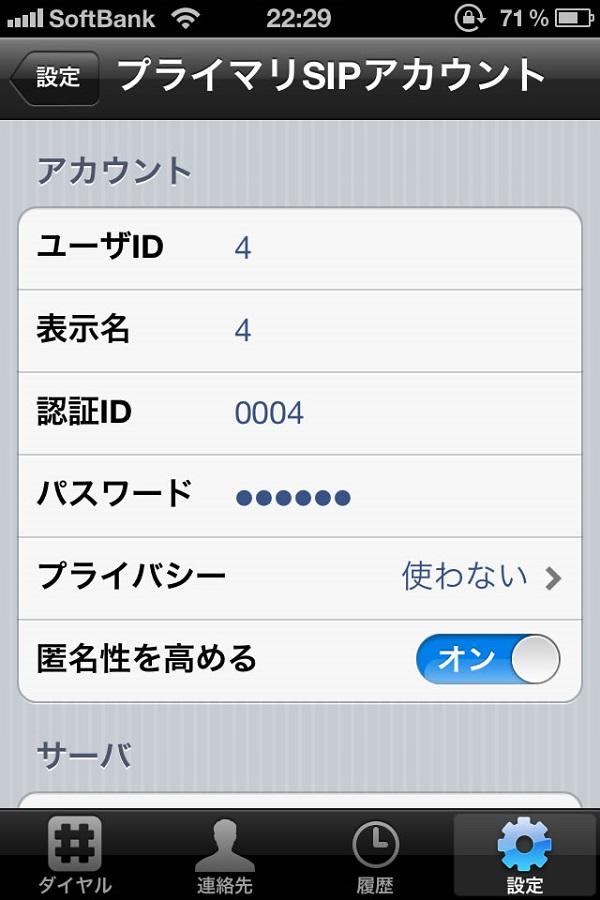Viewport: 600px width, 900px height.
Task: Open the プライバシー setting
Action: point(300,577)
